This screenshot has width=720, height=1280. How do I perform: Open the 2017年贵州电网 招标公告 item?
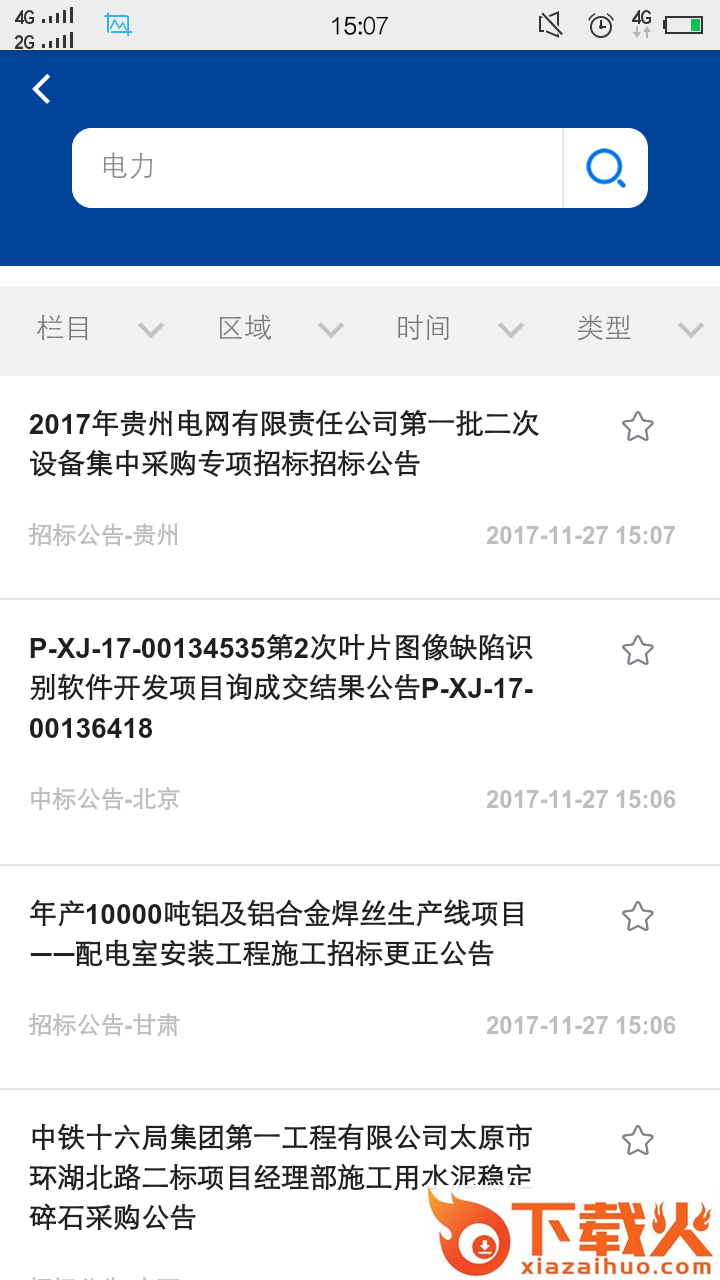tap(285, 443)
